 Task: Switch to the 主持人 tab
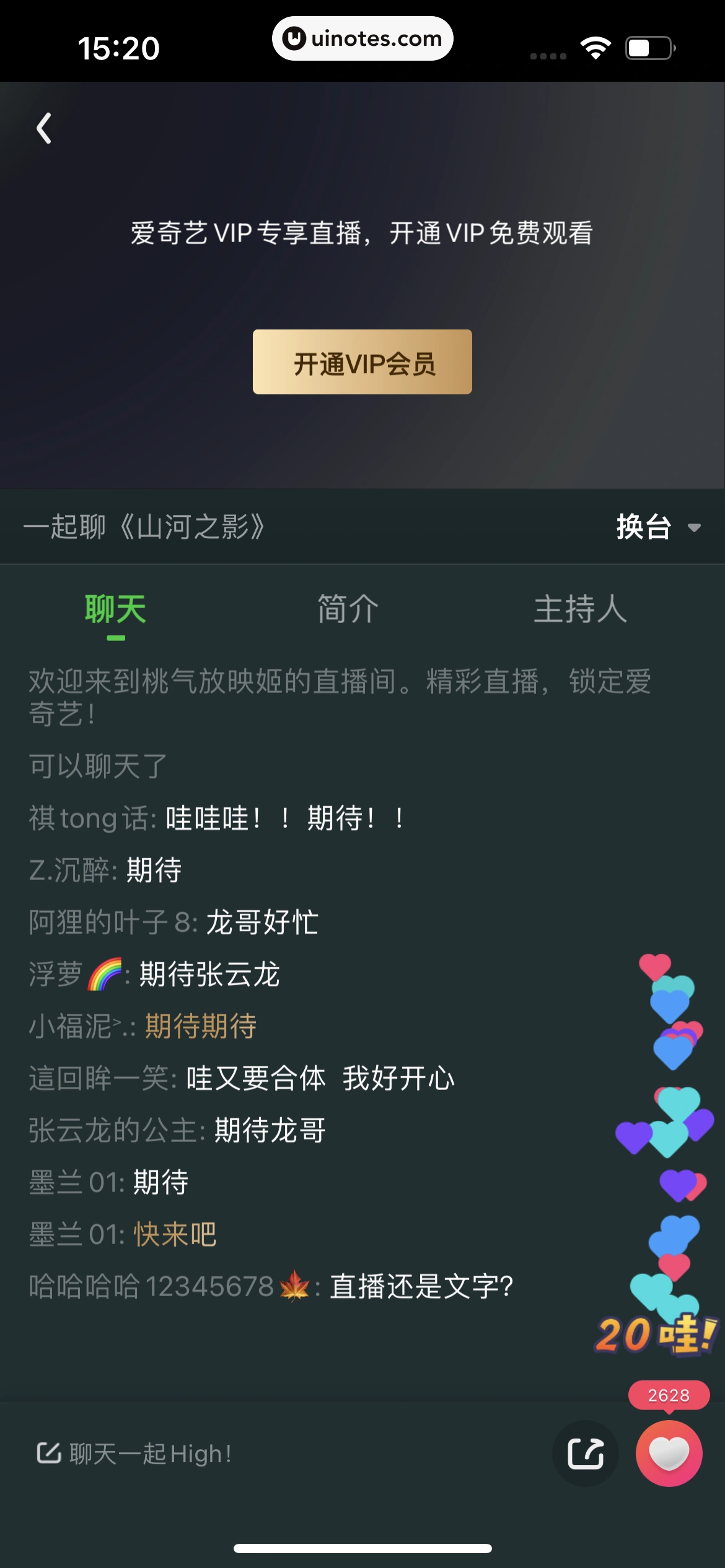click(580, 609)
